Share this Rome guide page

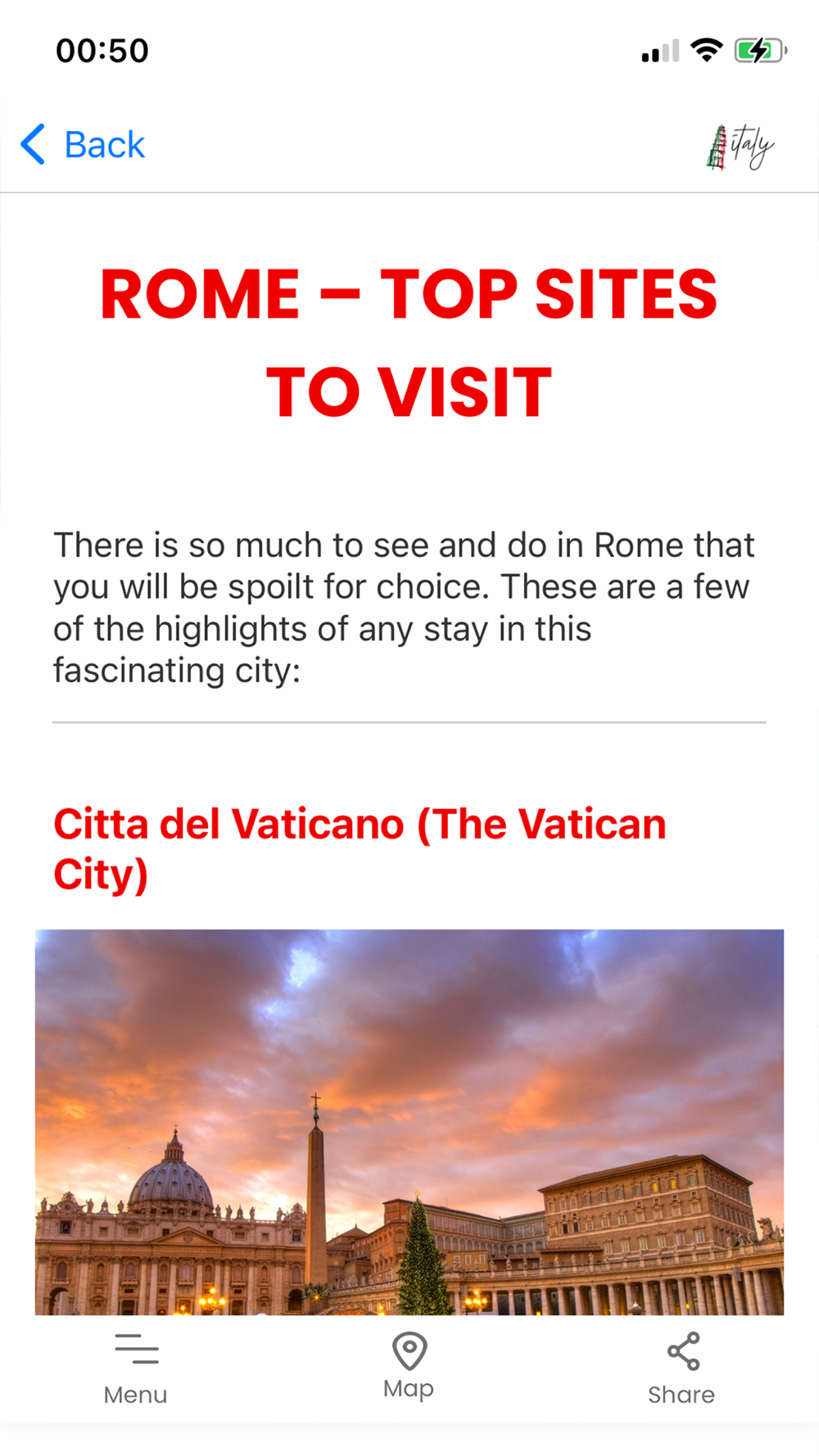[681, 1369]
